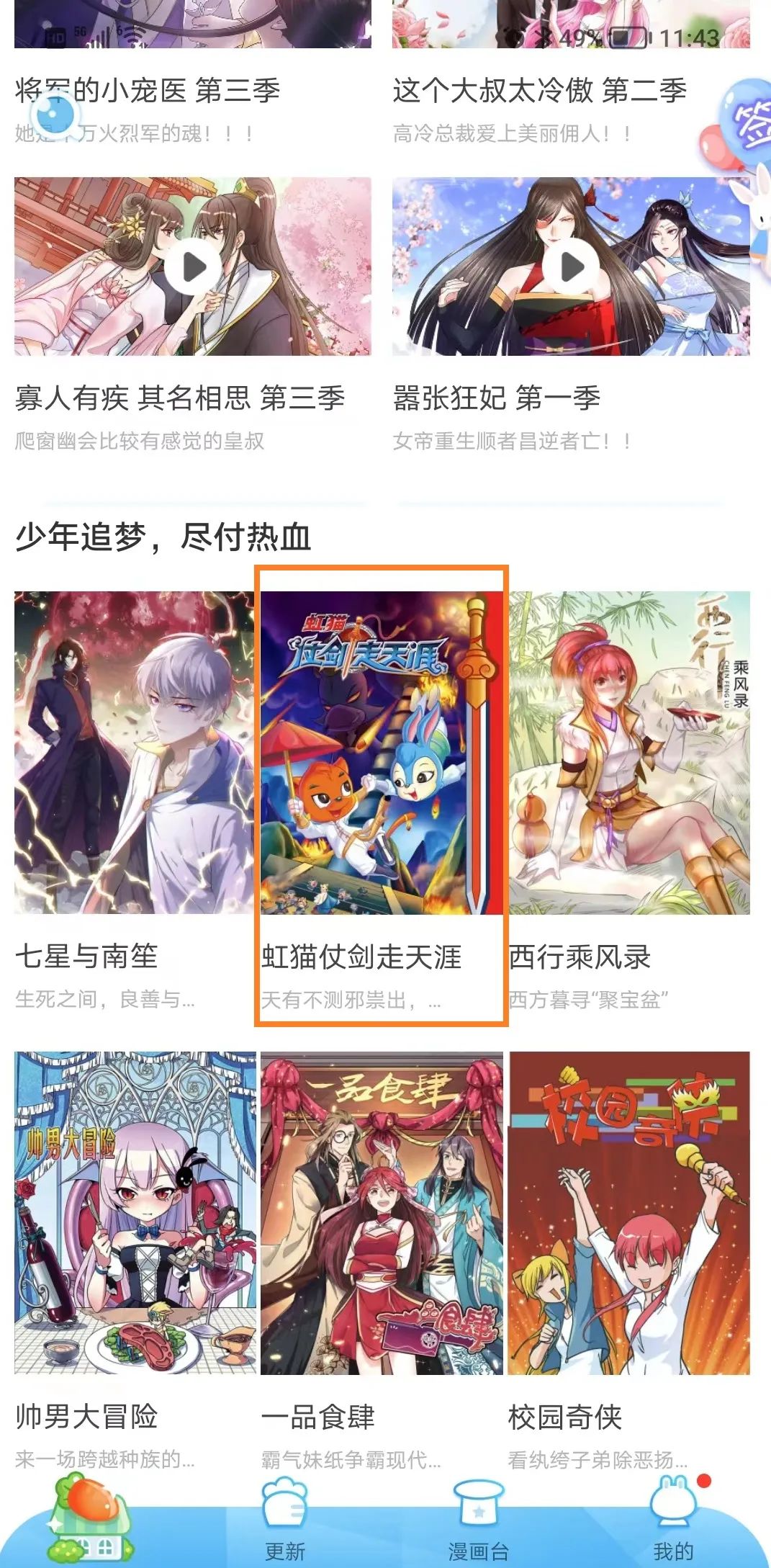Play 寡人有疾 其名相思 第三季 video
The image size is (771, 1568).
(x=193, y=267)
